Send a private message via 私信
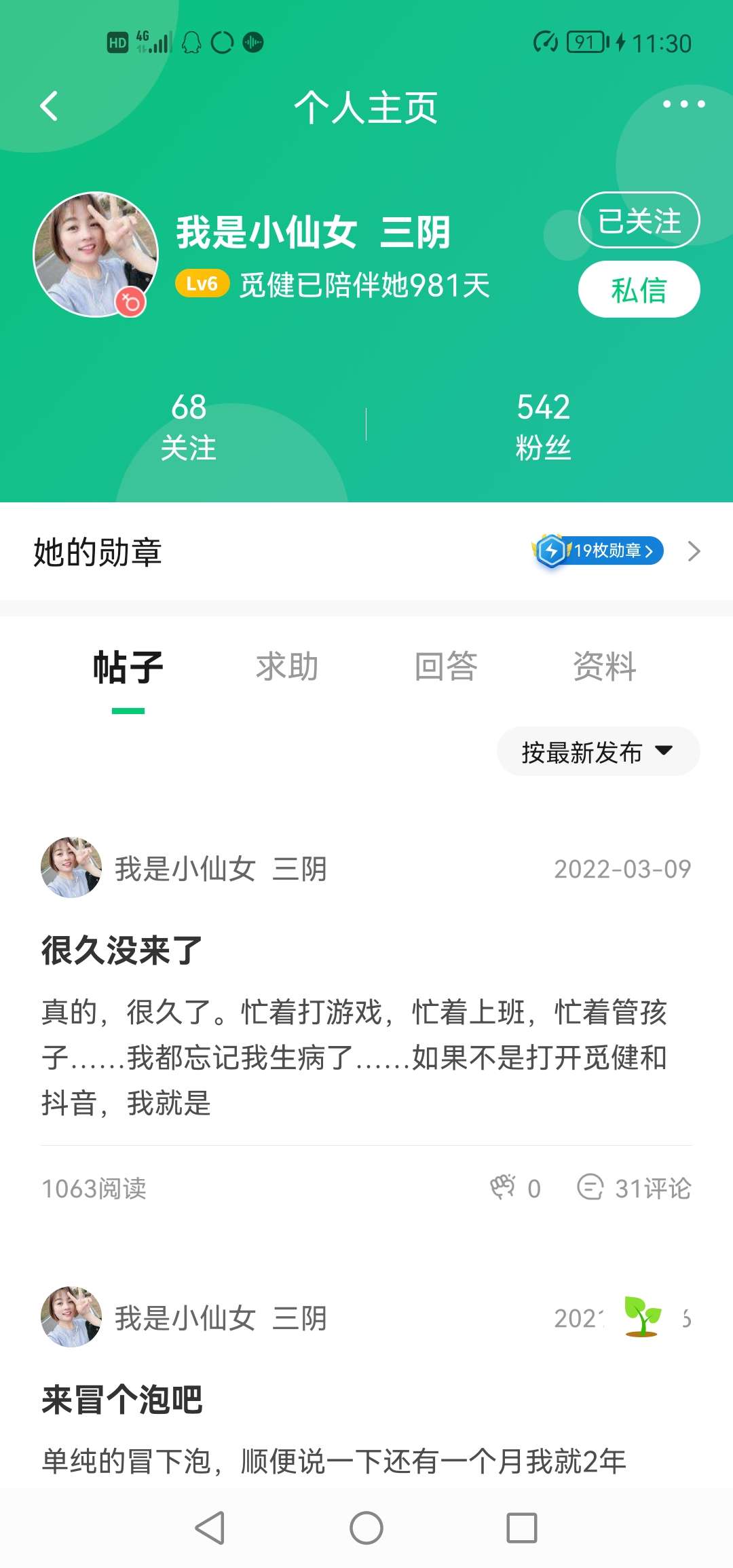Screen dimensions: 733x1568 [x=639, y=290]
